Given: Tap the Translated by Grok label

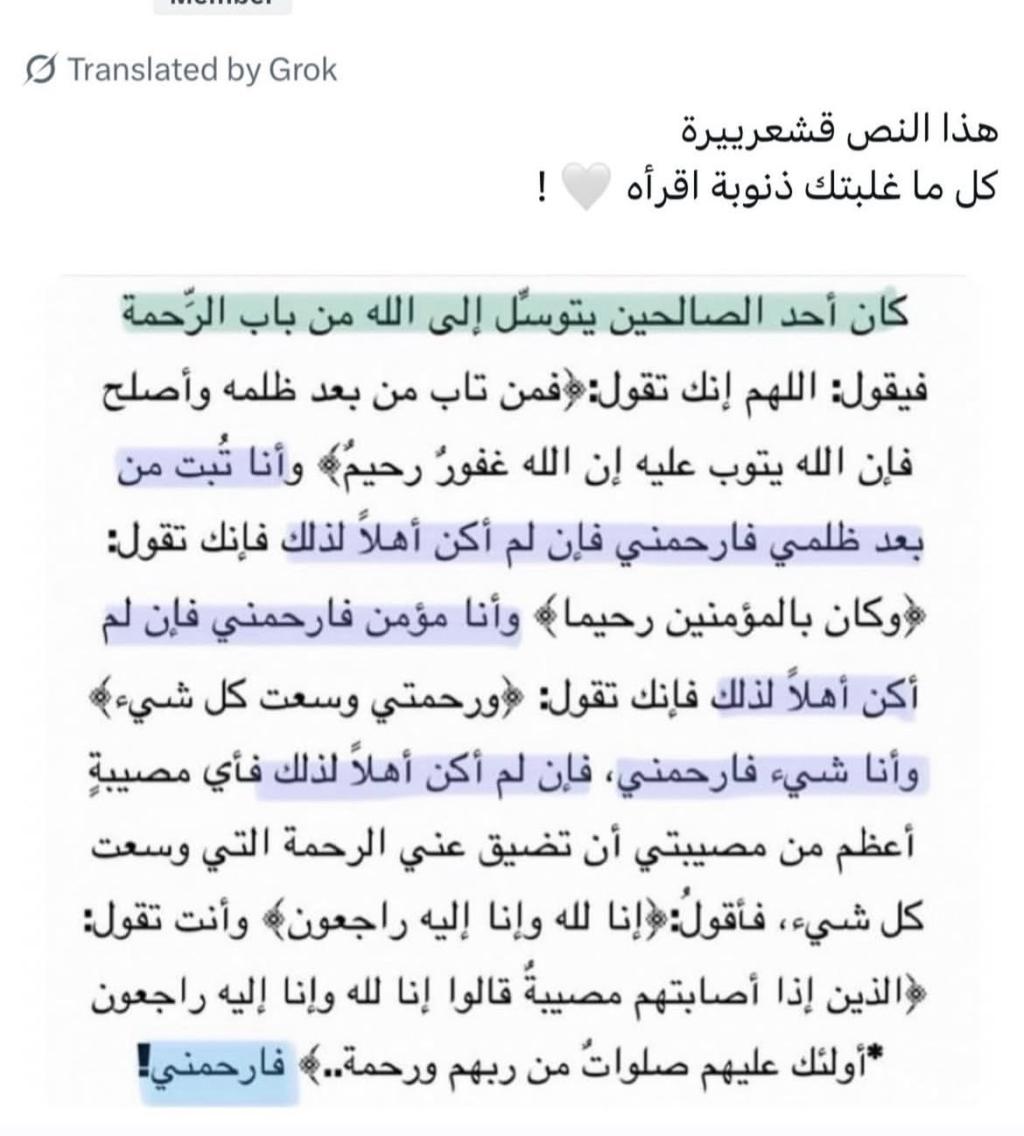Looking at the screenshot, I should [182, 70].
